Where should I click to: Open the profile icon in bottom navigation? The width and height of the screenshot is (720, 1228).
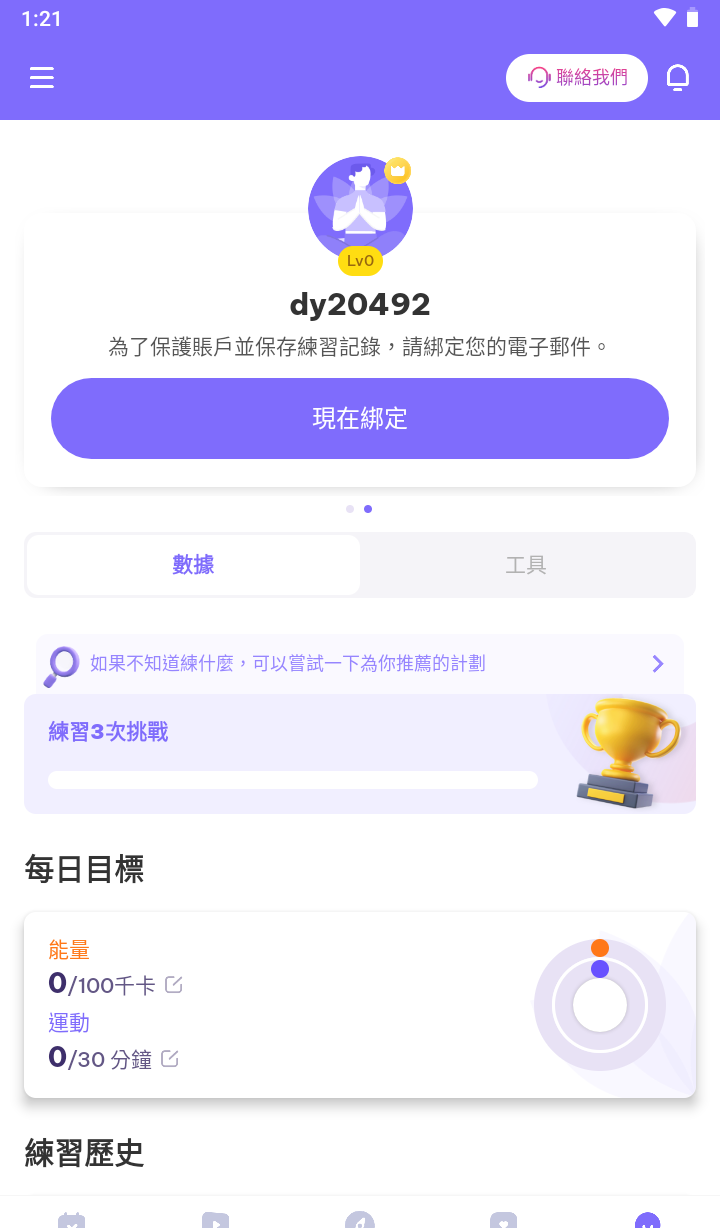pyautogui.click(x=648, y=1220)
